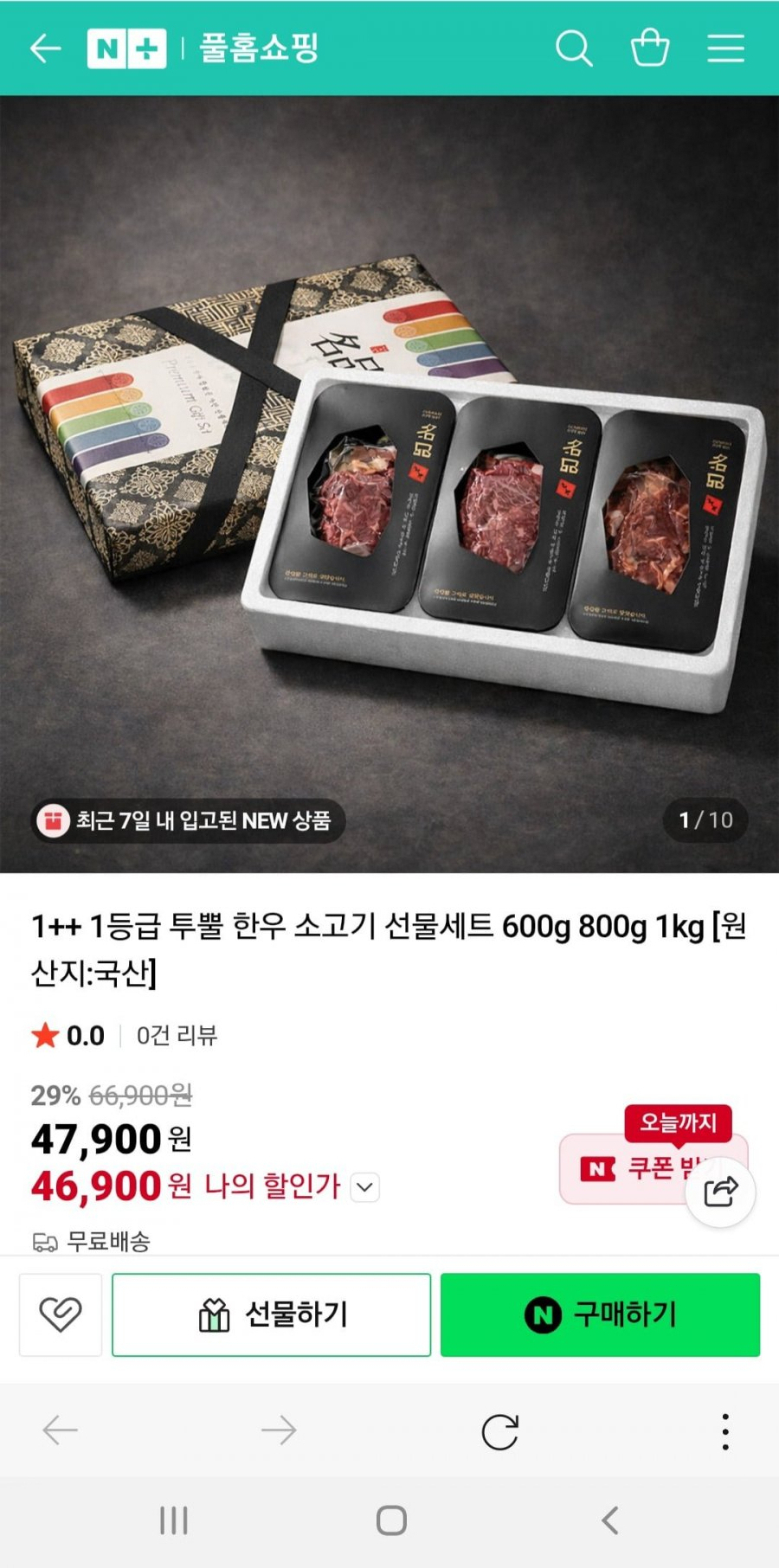Go to home screen
779x1568 pixels.
tap(391, 1520)
